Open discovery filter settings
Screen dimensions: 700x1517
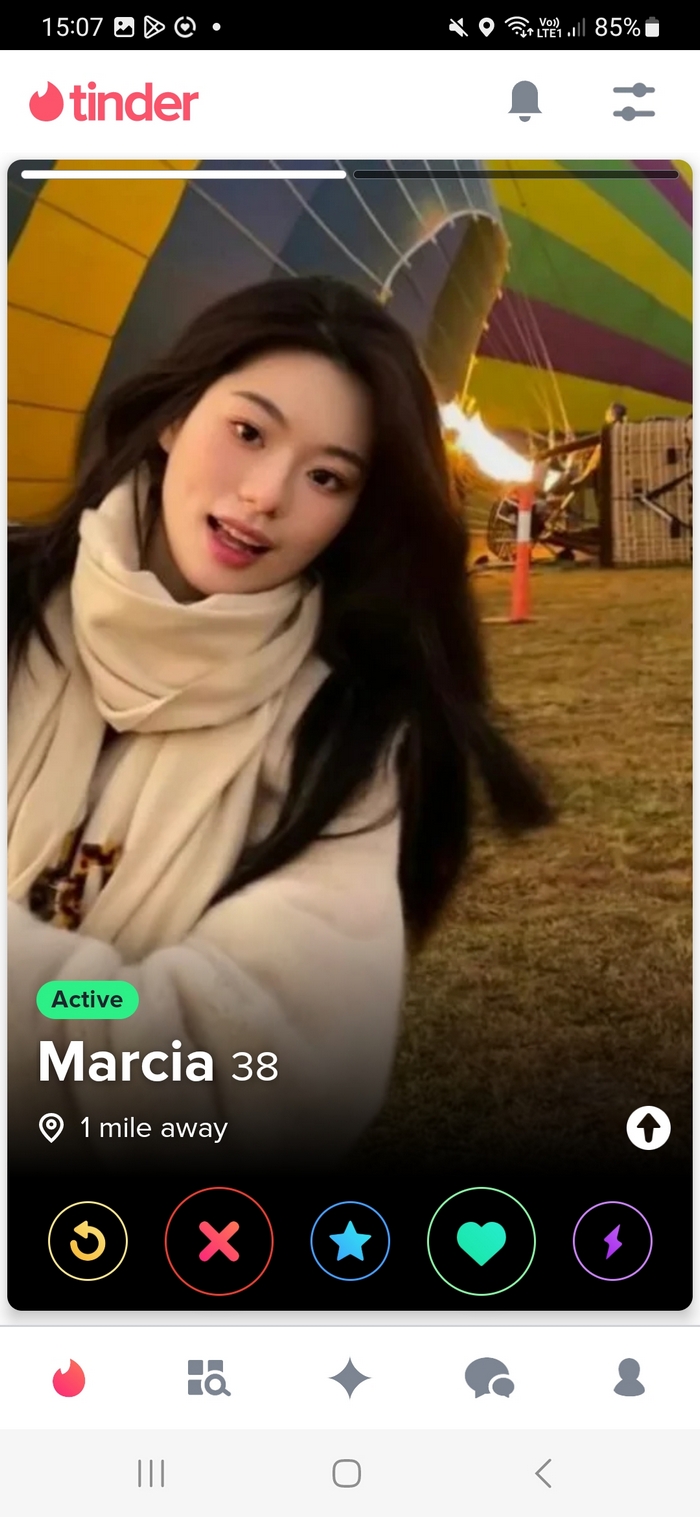[633, 102]
